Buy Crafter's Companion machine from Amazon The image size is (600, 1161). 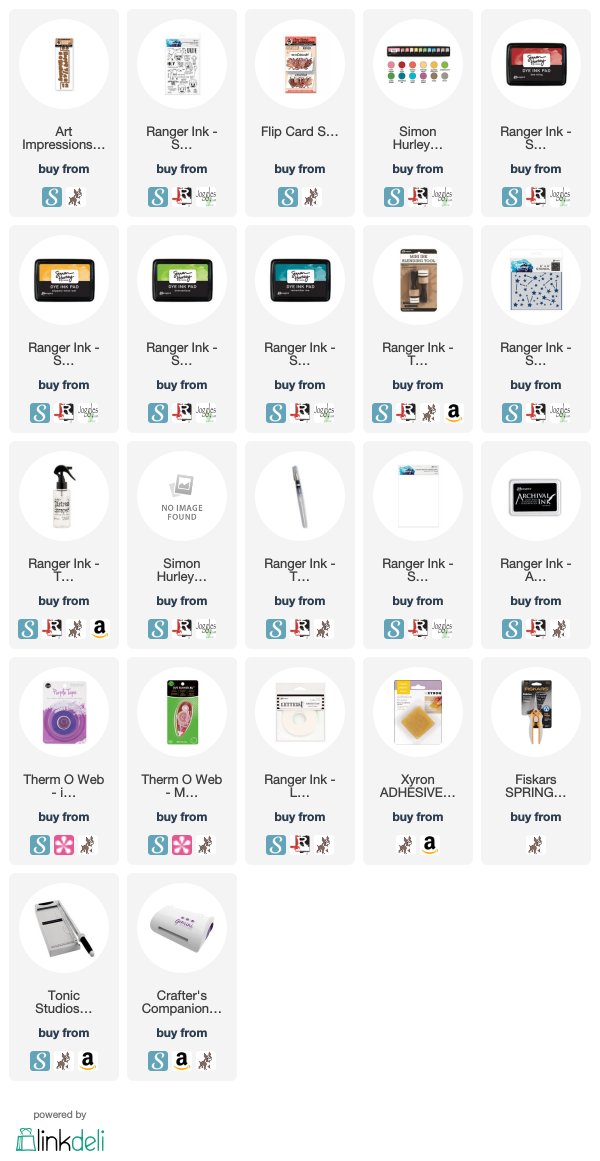pos(181,1061)
